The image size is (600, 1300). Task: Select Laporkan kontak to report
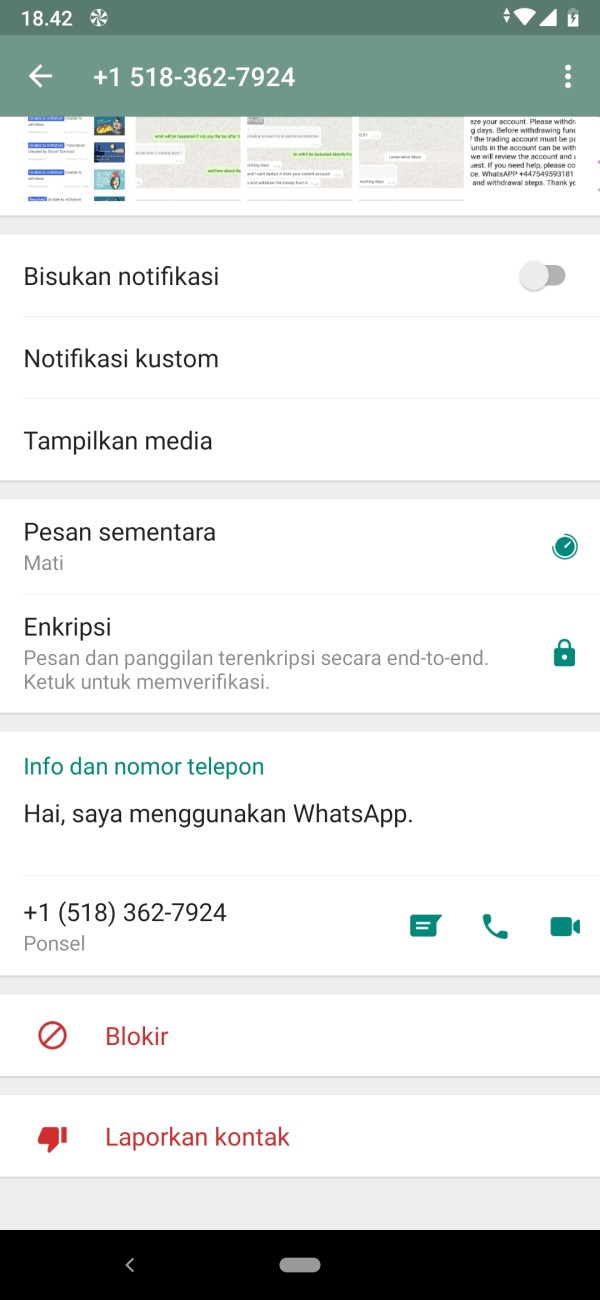click(300, 1137)
